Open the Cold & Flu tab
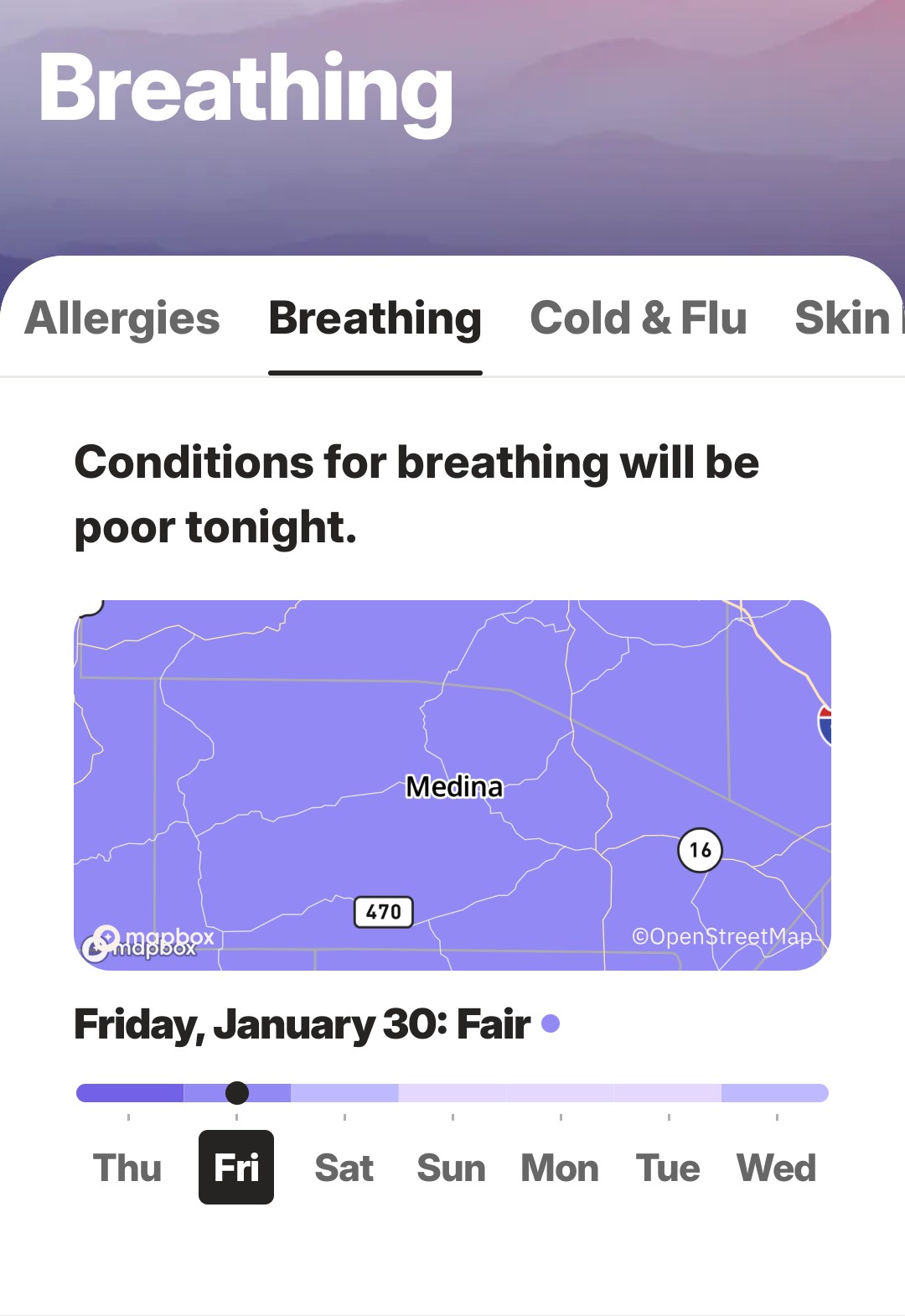 638,319
